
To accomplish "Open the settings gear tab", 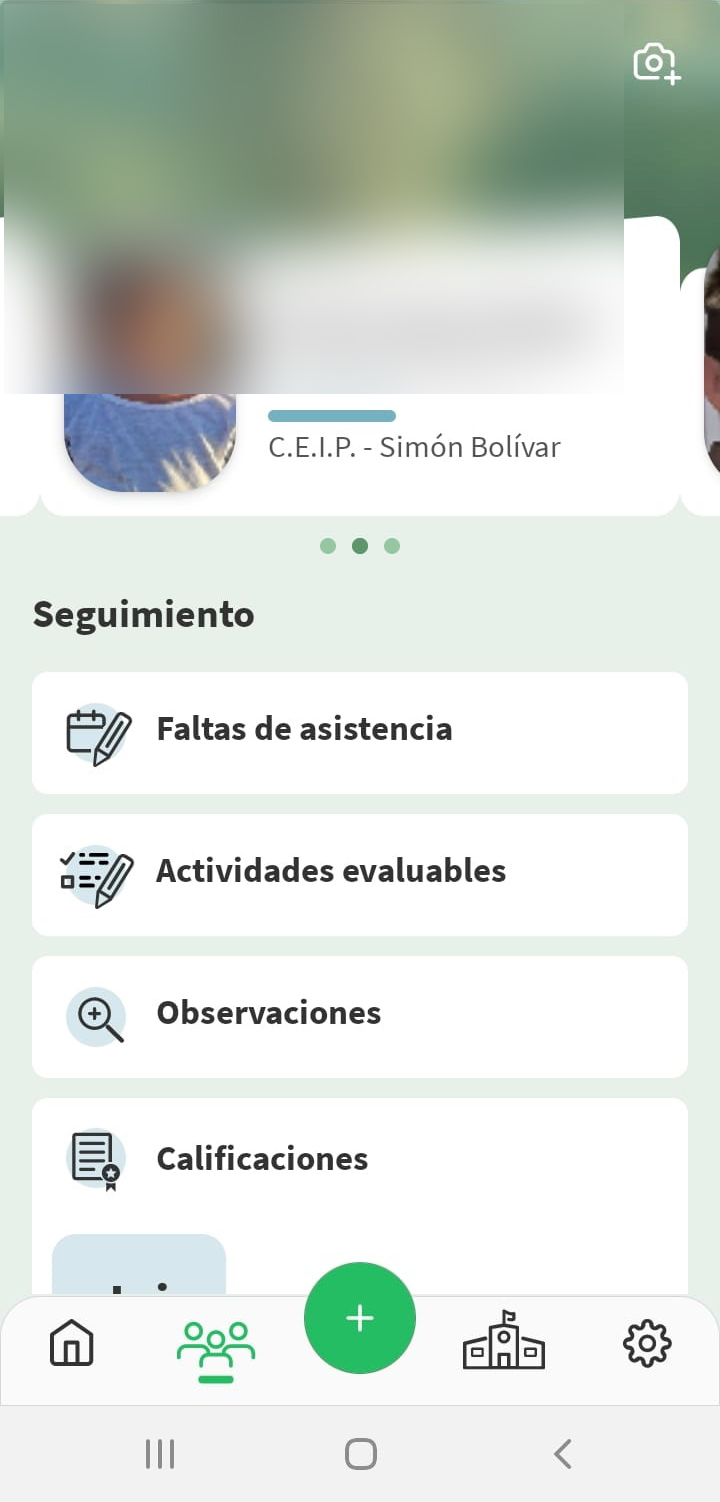I will point(647,1342).
